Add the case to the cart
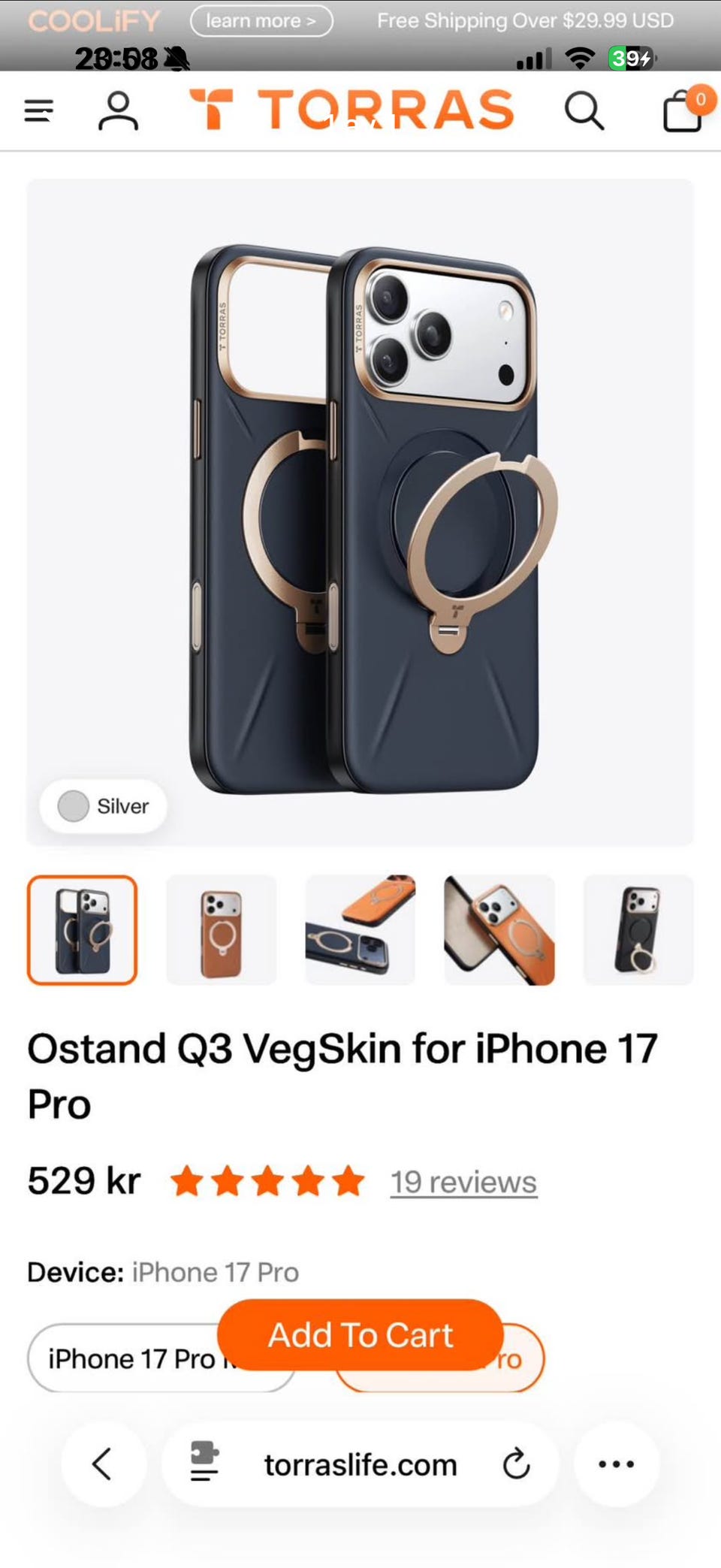The image size is (721, 1568). pyautogui.click(x=360, y=1335)
